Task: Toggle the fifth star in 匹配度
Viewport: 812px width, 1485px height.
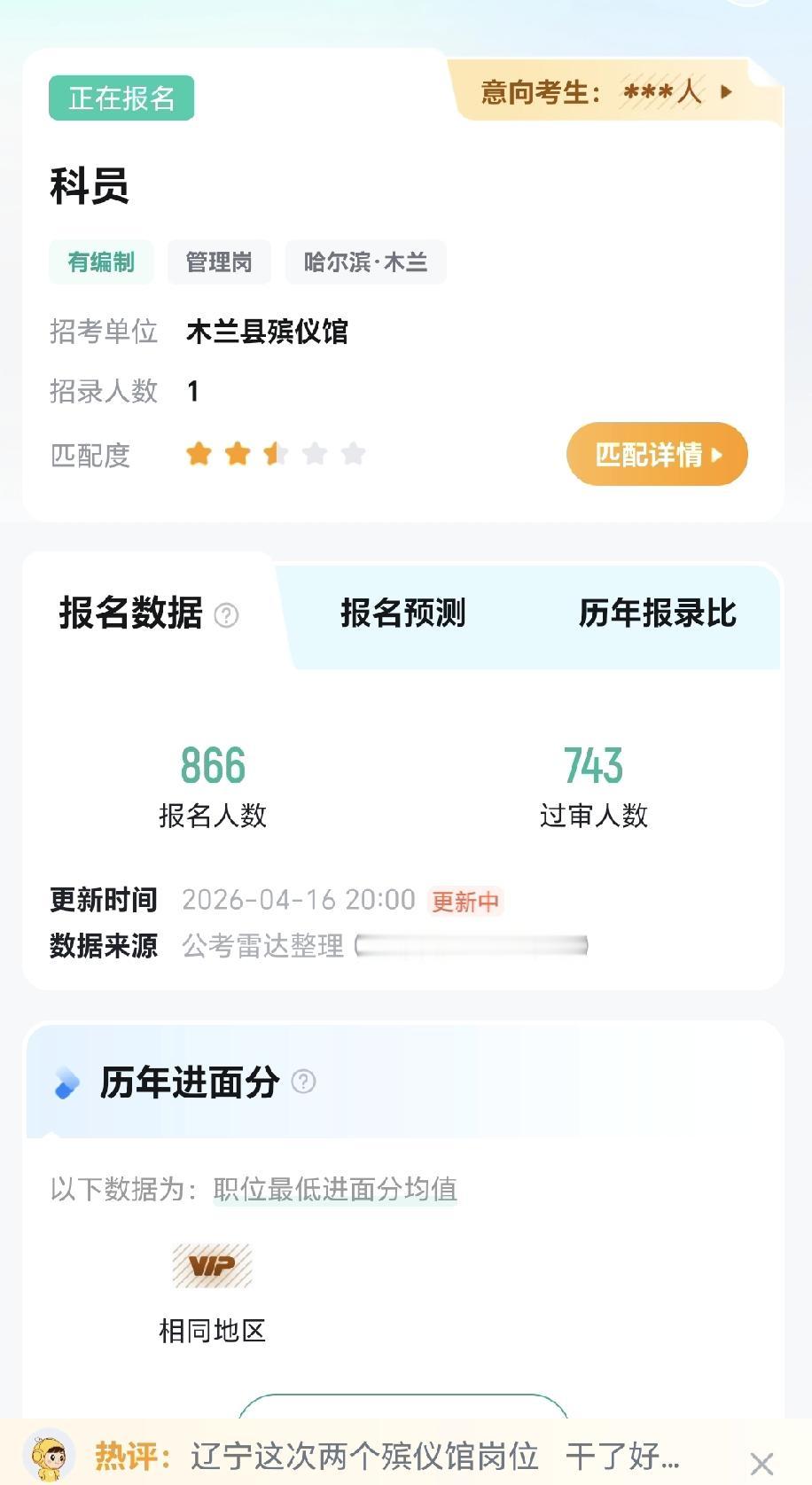Action: click(x=352, y=452)
